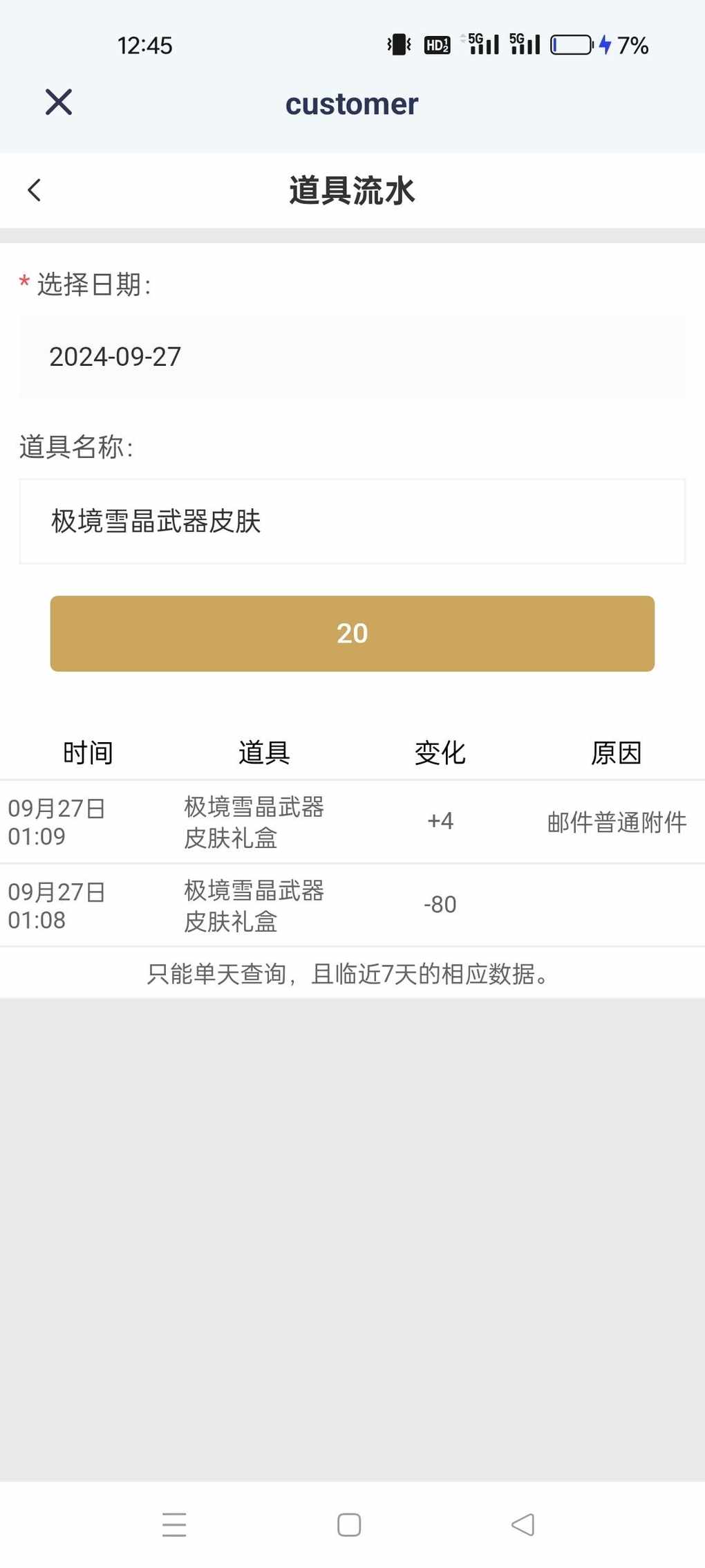705x1568 pixels.
Task: Open system recent apps menu
Action: pos(174,1524)
